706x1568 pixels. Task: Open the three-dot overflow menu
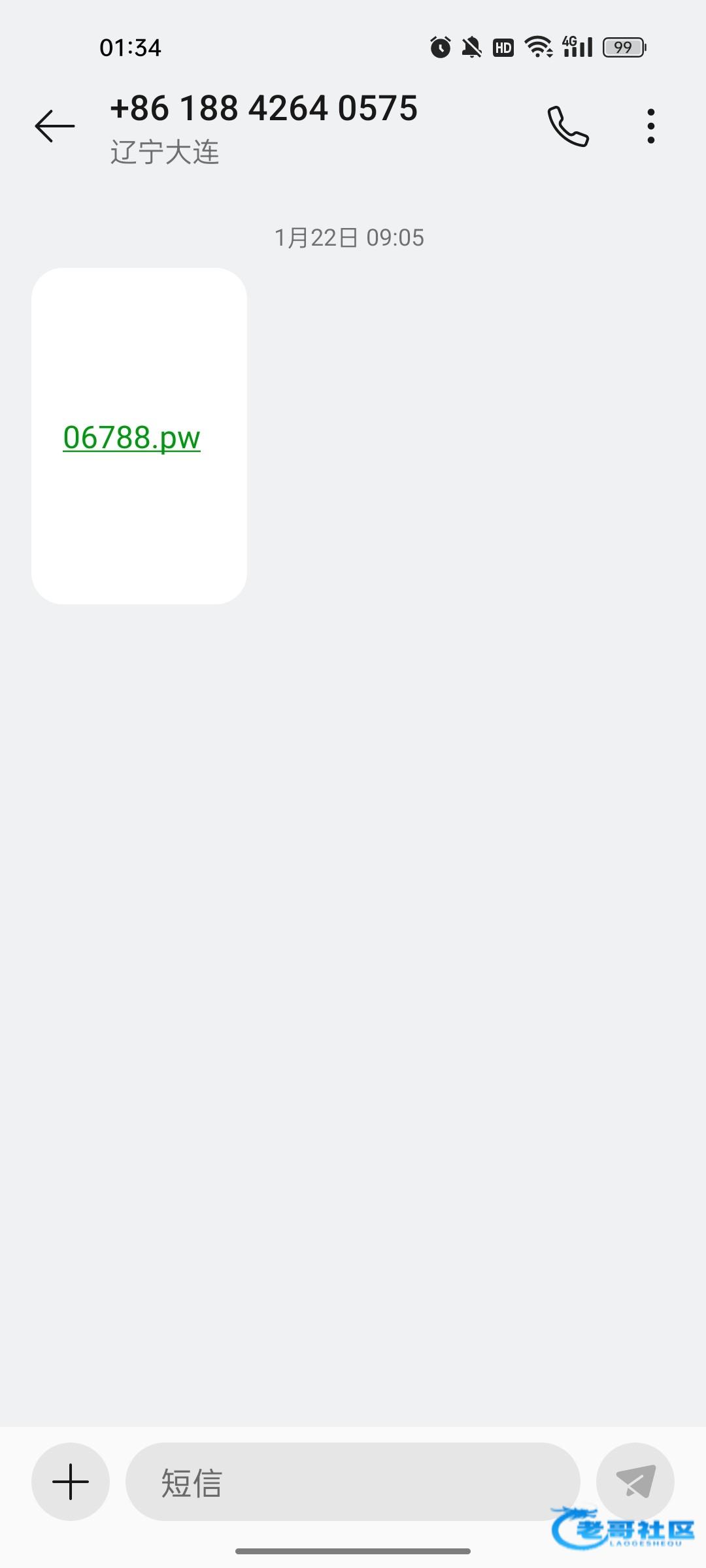[650, 126]
